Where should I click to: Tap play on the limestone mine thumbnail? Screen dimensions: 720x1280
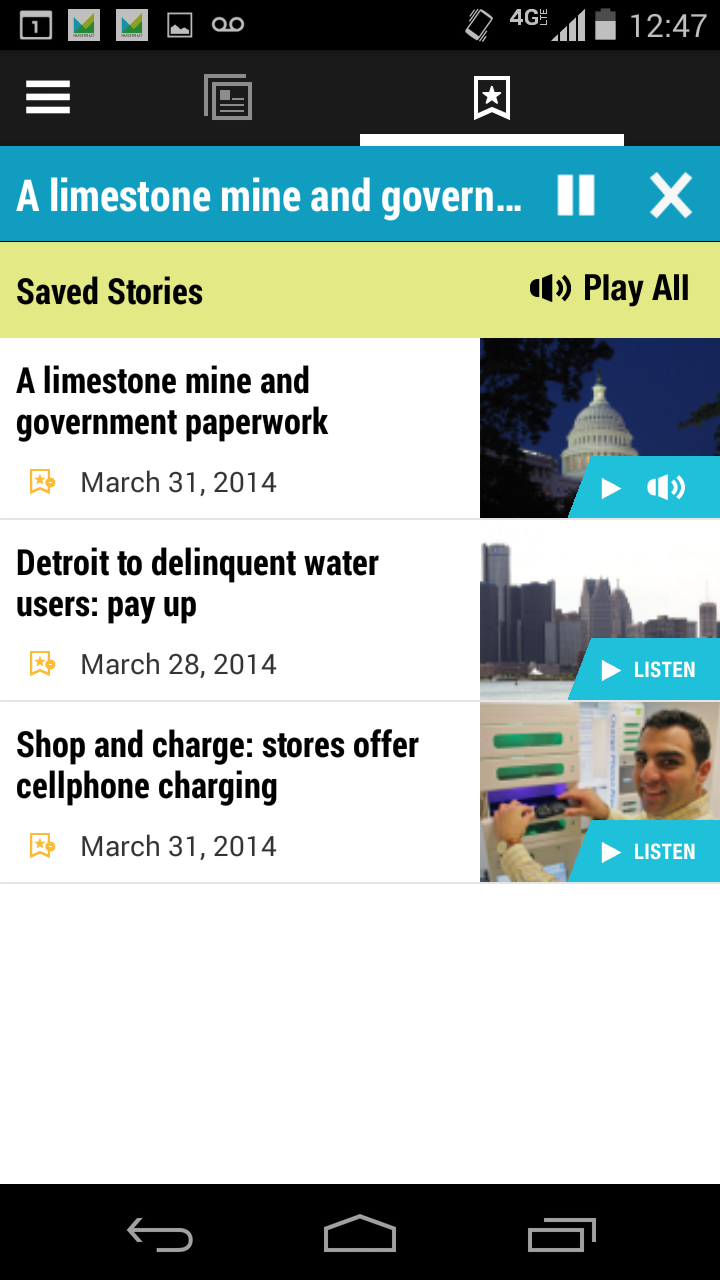pos(612,488)
